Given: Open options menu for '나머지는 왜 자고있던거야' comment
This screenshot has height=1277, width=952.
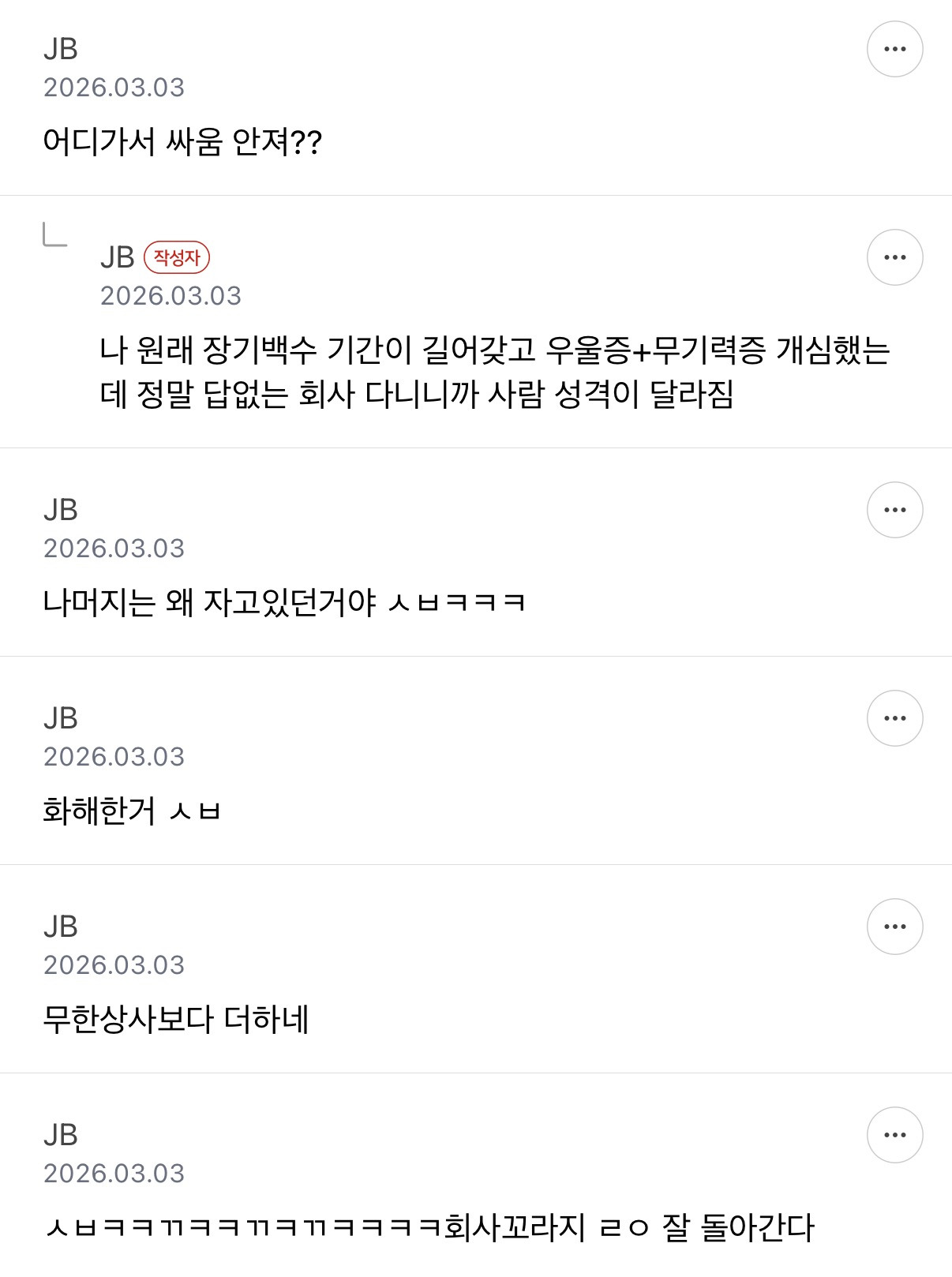Looking at the screenshot, I should [x=894, y=510].
